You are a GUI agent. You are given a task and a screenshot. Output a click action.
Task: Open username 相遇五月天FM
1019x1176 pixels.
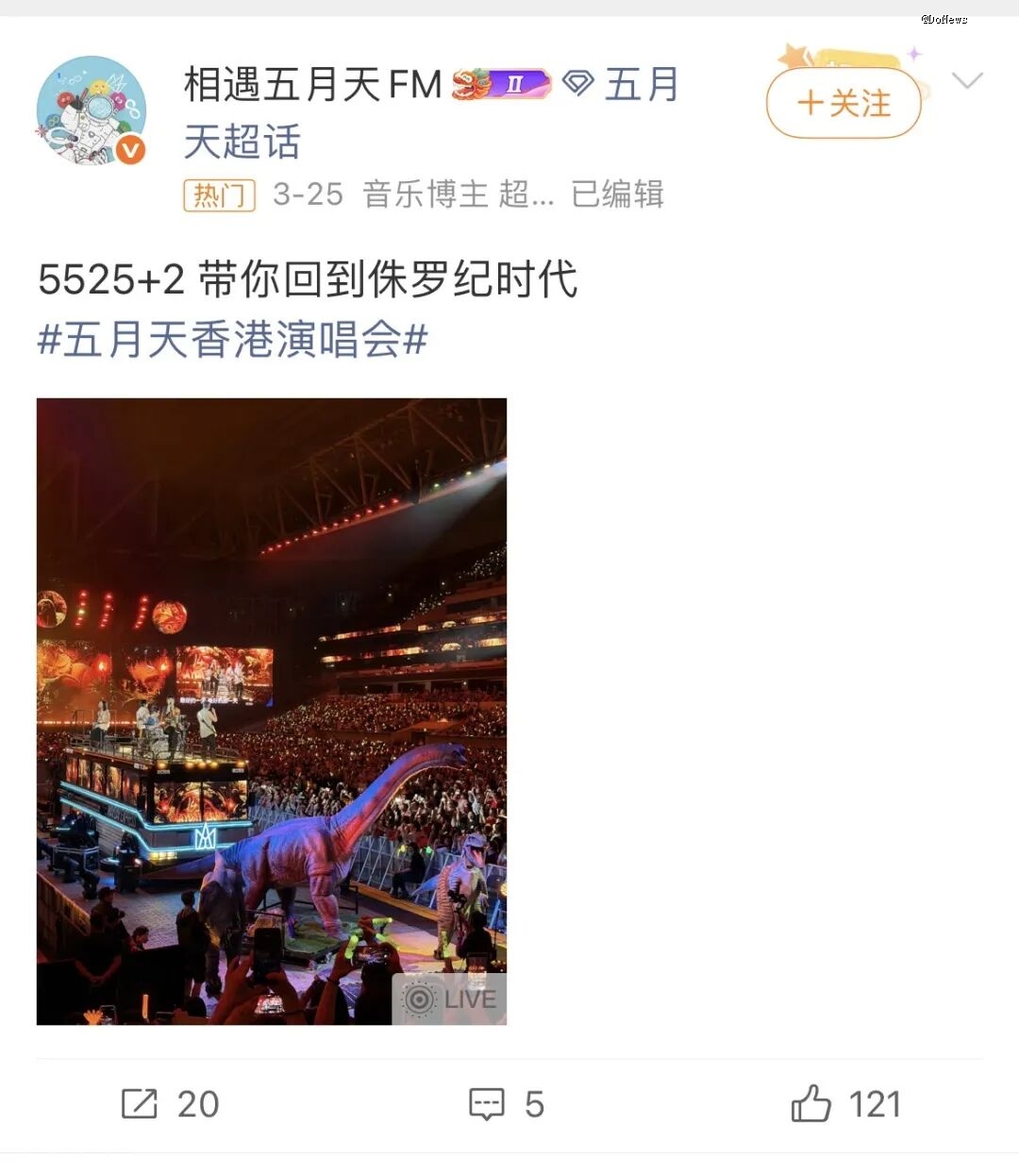(312, 86)
